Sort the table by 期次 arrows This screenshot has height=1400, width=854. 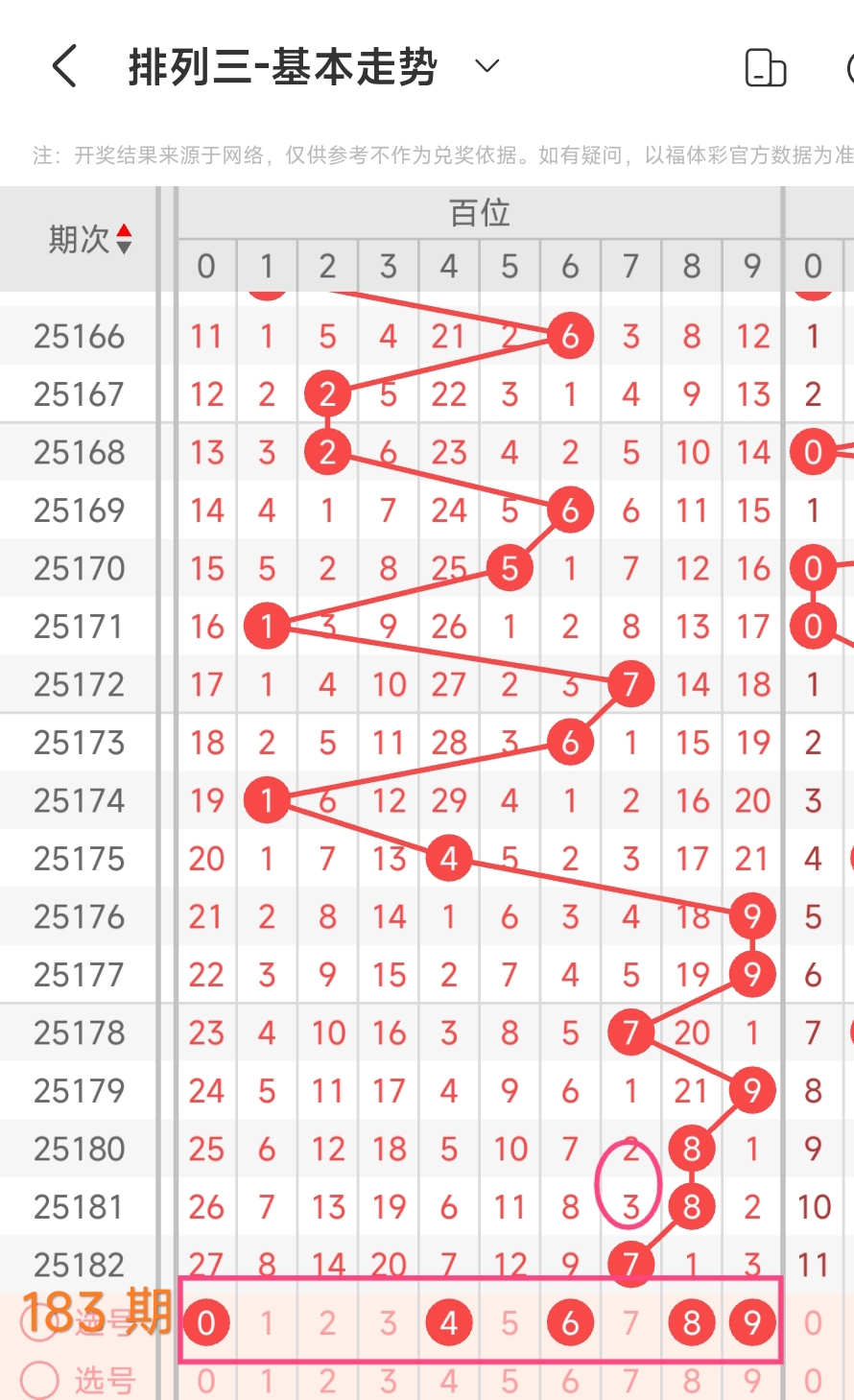click(124, 239)
